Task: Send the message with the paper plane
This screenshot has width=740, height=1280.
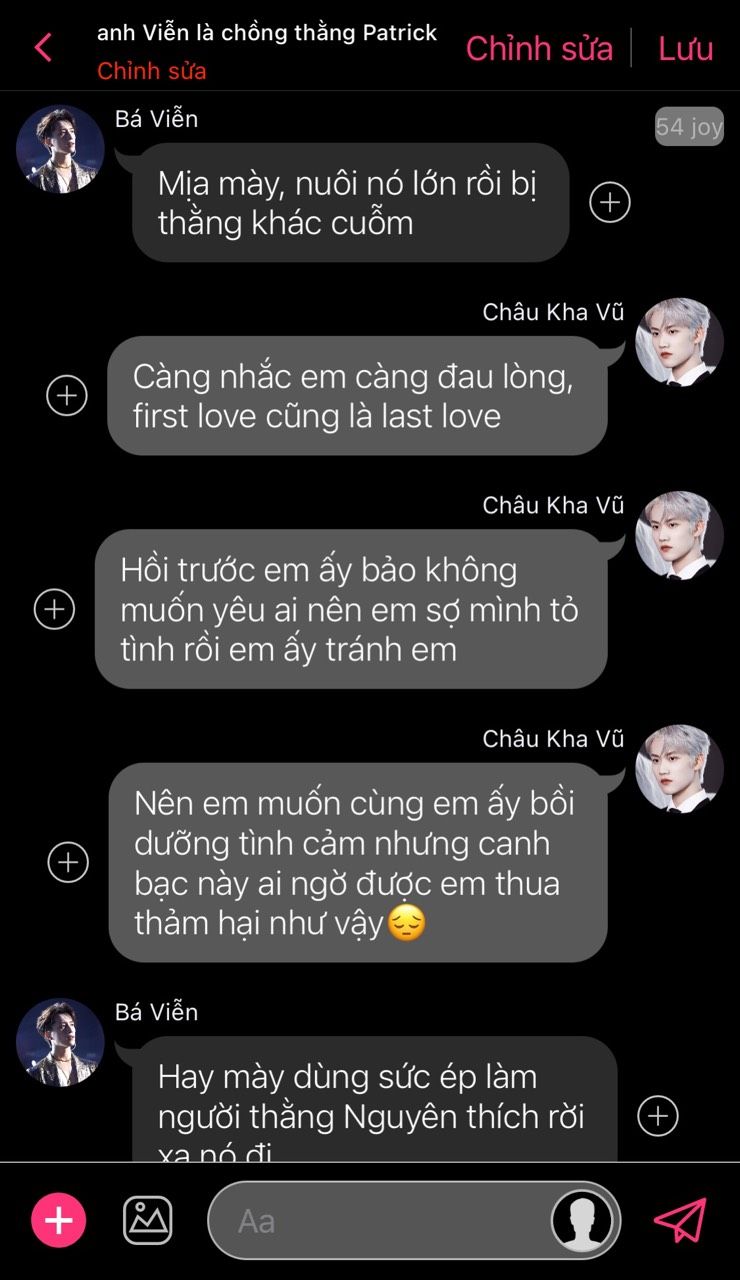Action: click(x=680, y=1220)
